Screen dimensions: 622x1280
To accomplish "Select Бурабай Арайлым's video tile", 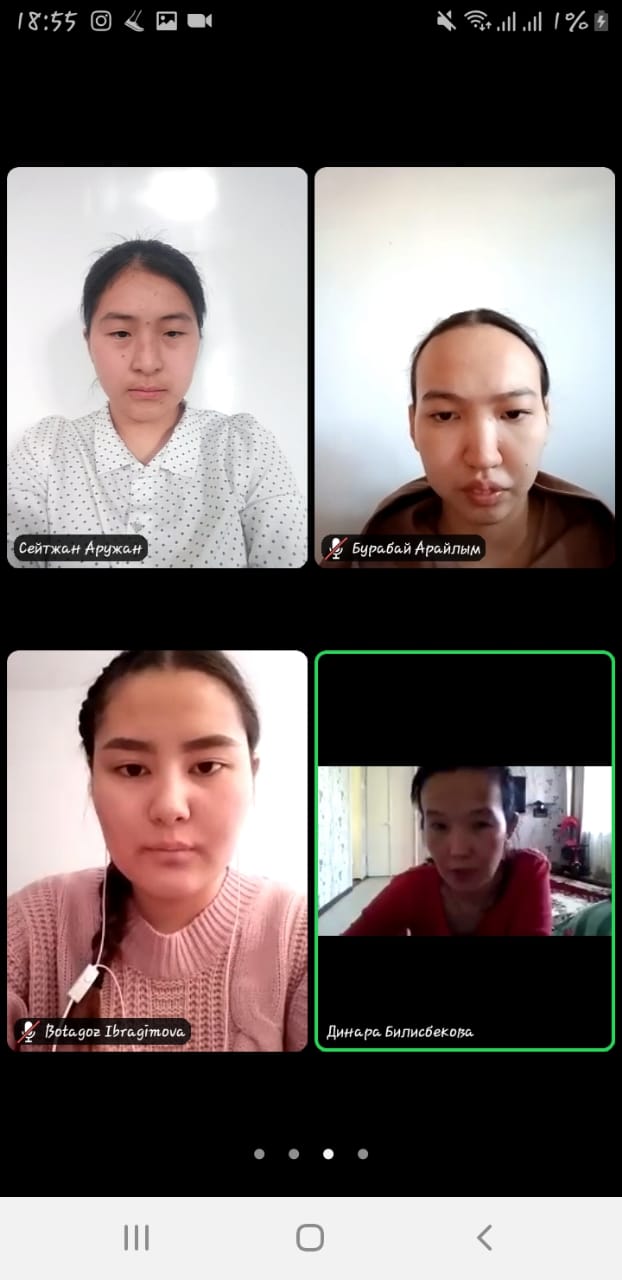I will (x=465, y=367).
